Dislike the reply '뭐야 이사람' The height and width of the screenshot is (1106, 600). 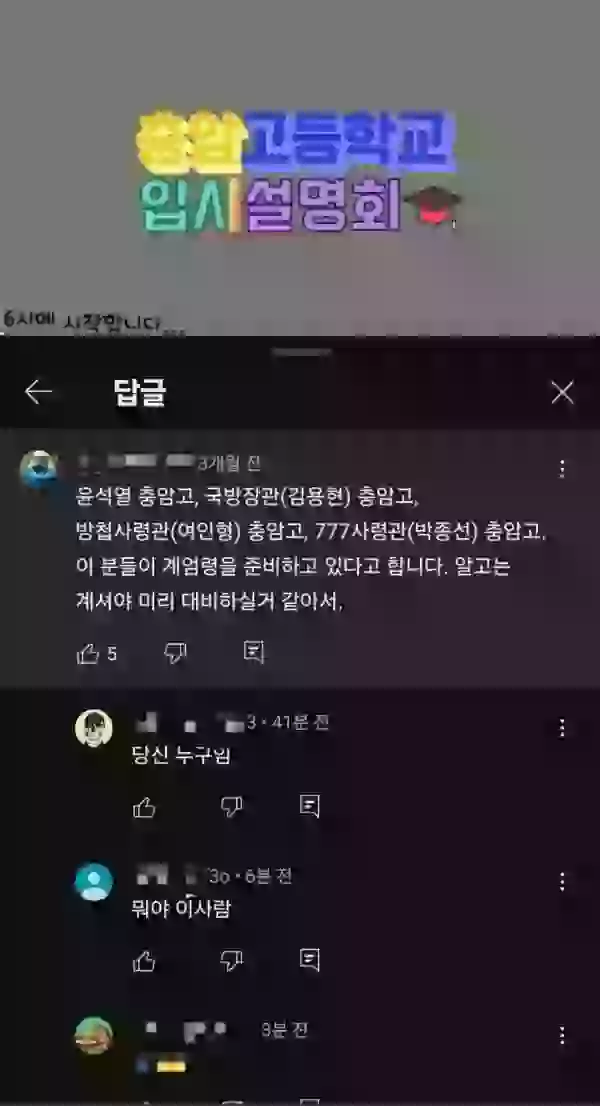(231, 961)
